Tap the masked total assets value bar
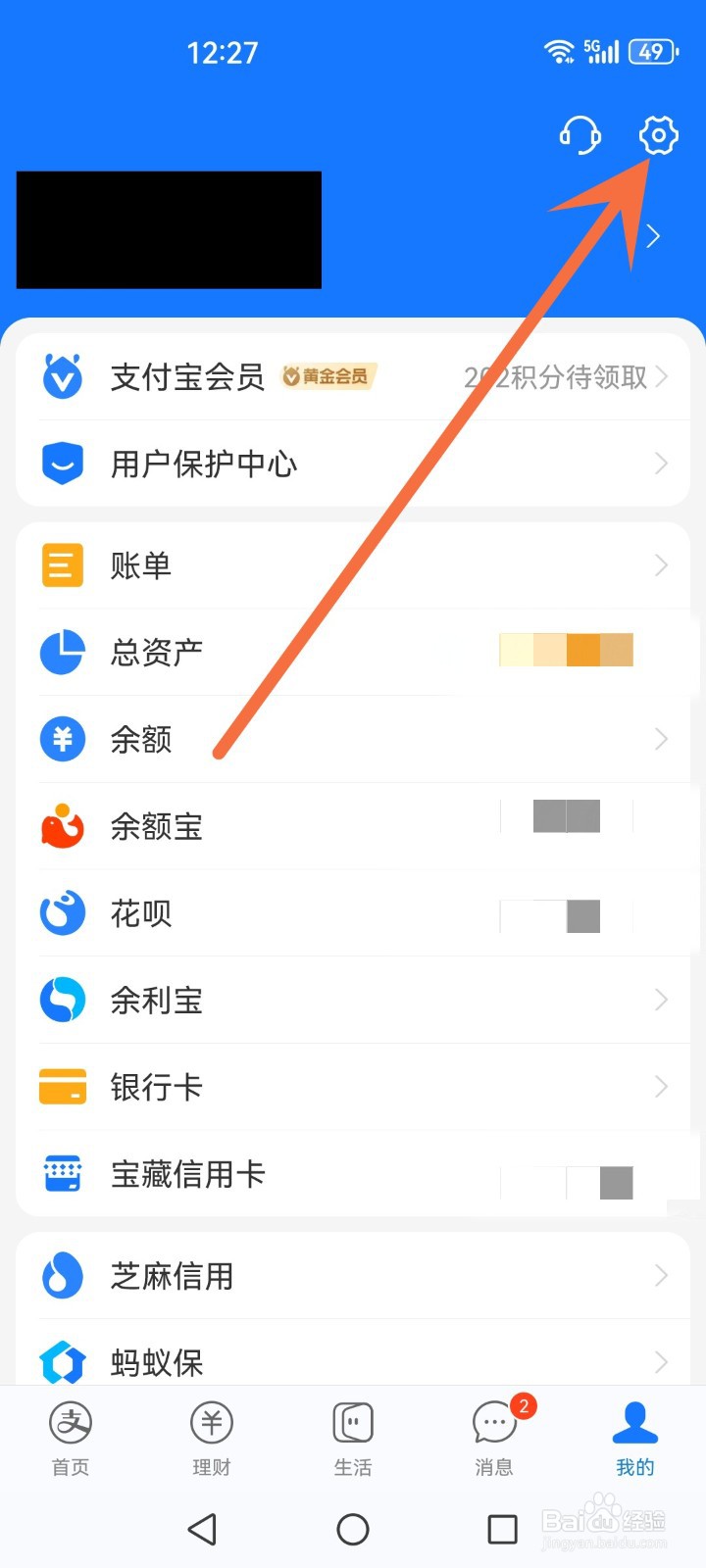 tap(567, 650)
